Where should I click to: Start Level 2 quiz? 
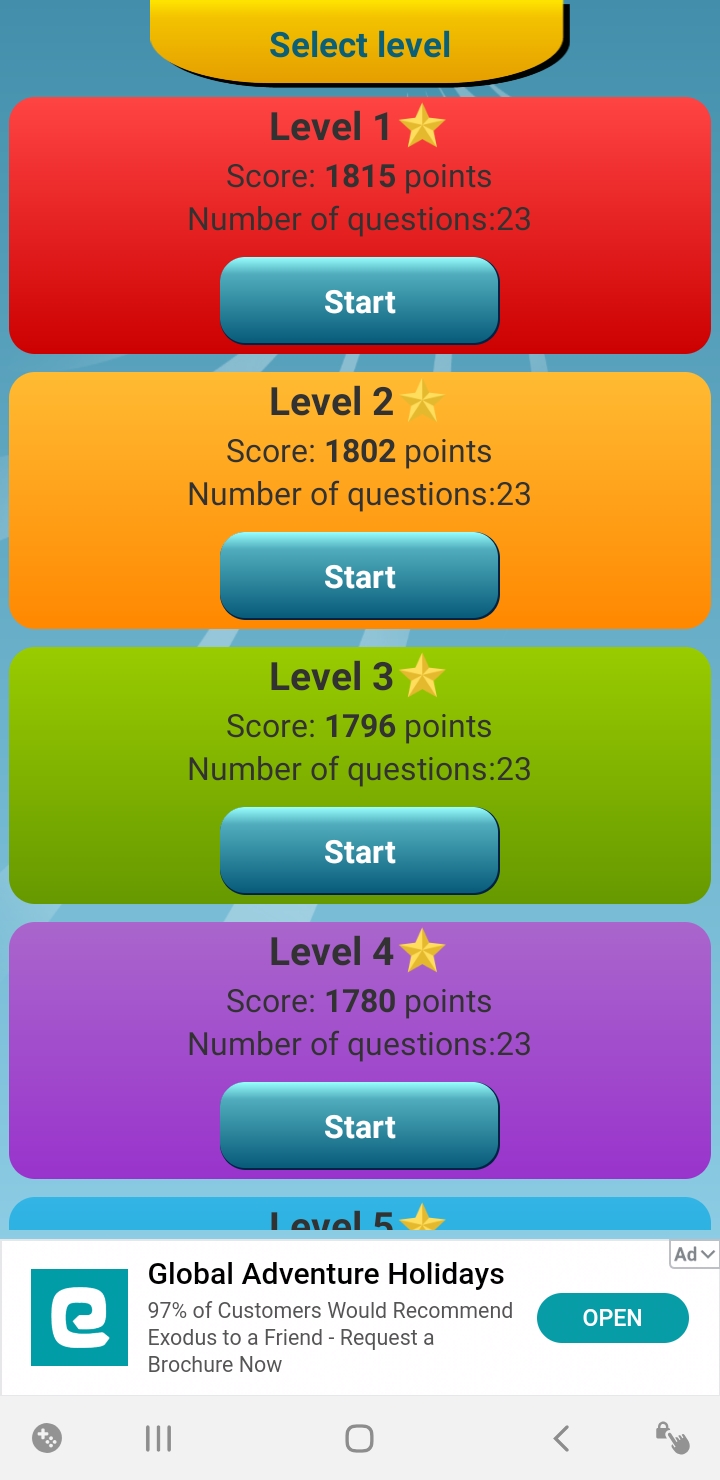coord(359,576)
